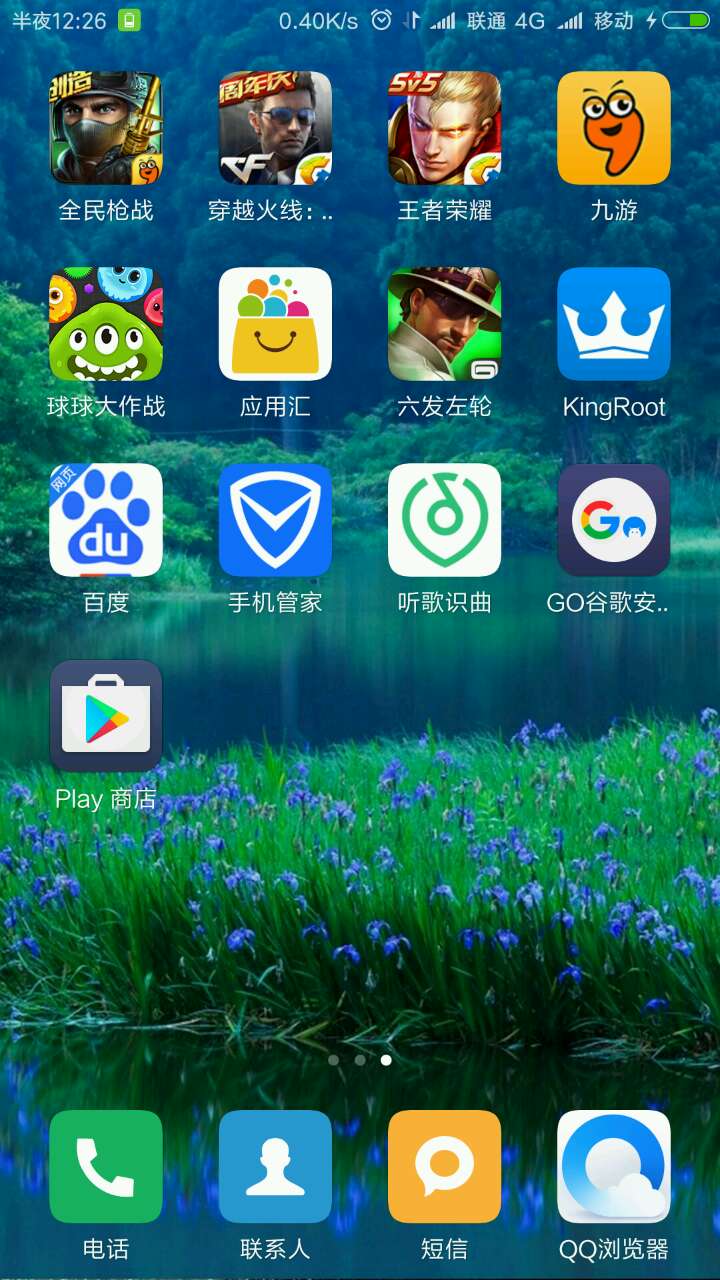Open 短信 messages

(444, 1166)
